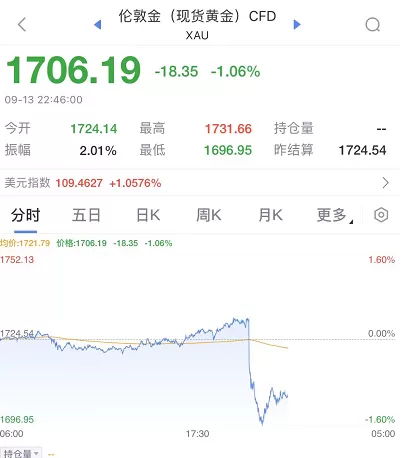Open the search magnifier icon
This screenshot has height=458, width=406.
(x=373, y=24)
